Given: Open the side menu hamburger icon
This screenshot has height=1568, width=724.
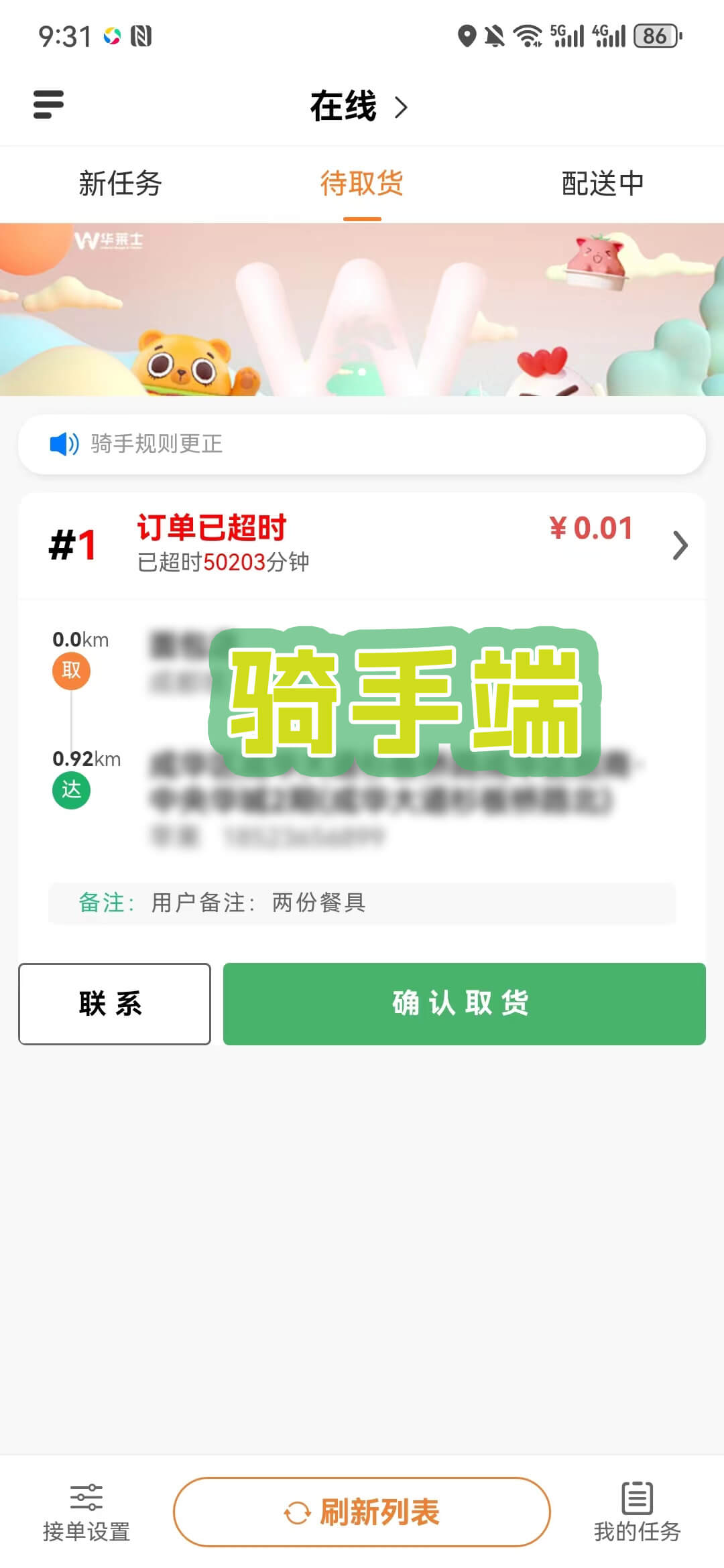Looking at the screenshot, I should 48,105.
